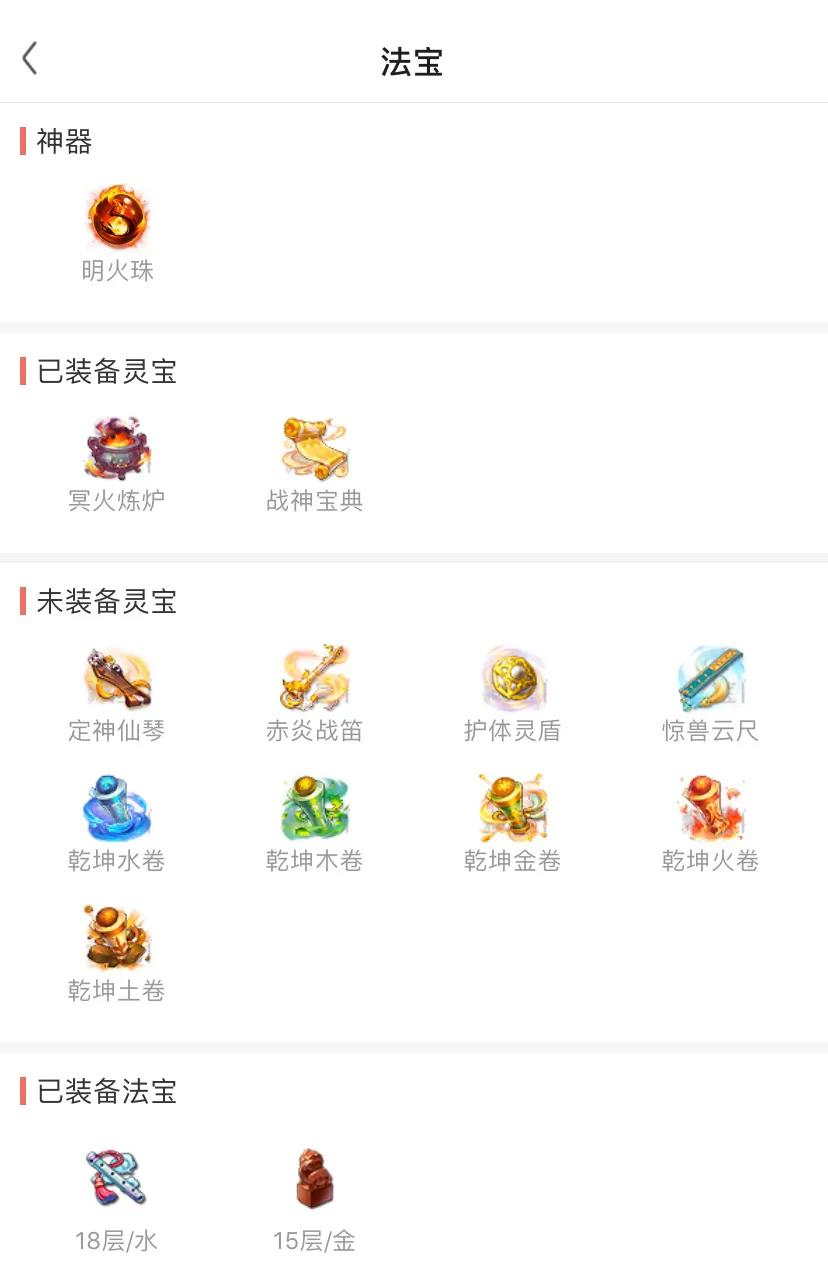Select the 战神宝典 equipped treasure
Image resolution: width=828 pixels, height=1286 pixels.
[314, 448]
